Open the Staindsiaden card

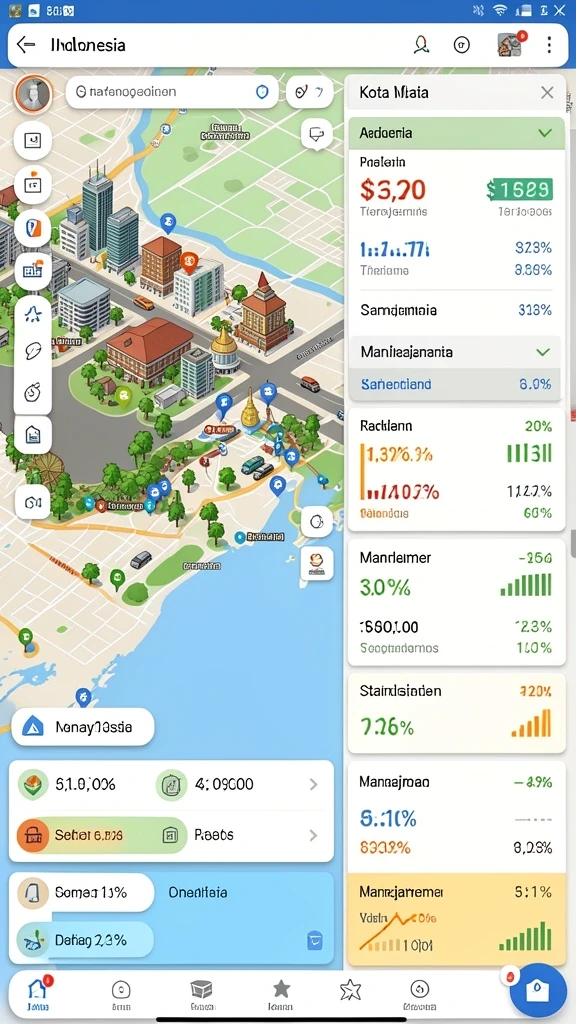[456, 713]
